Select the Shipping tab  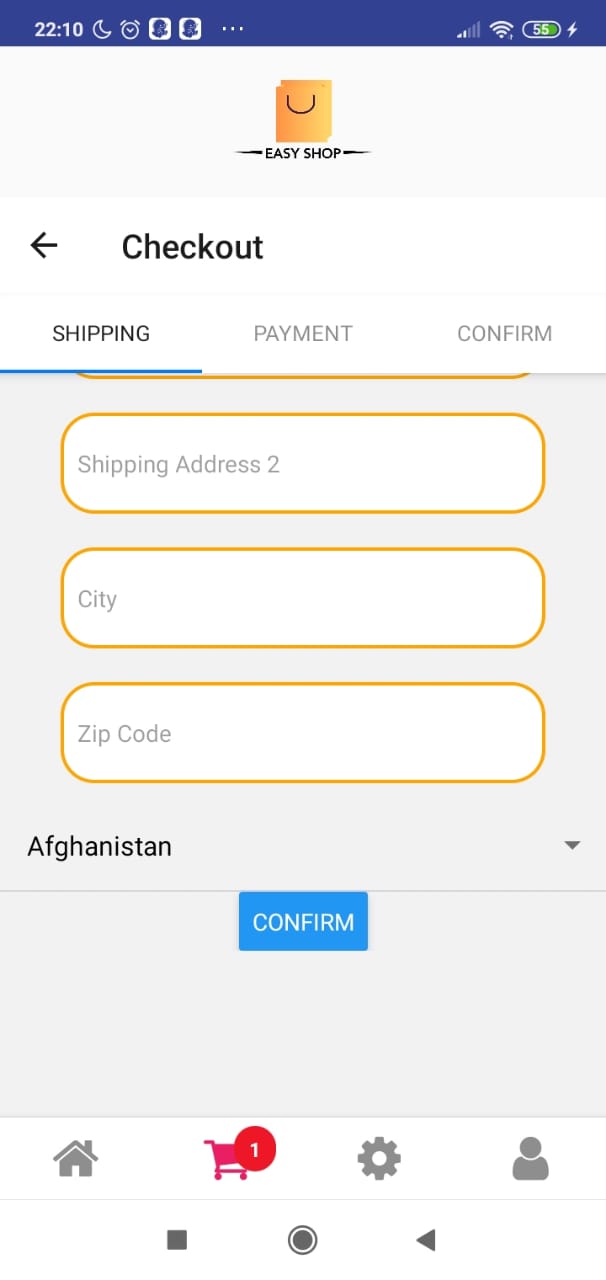point(101,334)
